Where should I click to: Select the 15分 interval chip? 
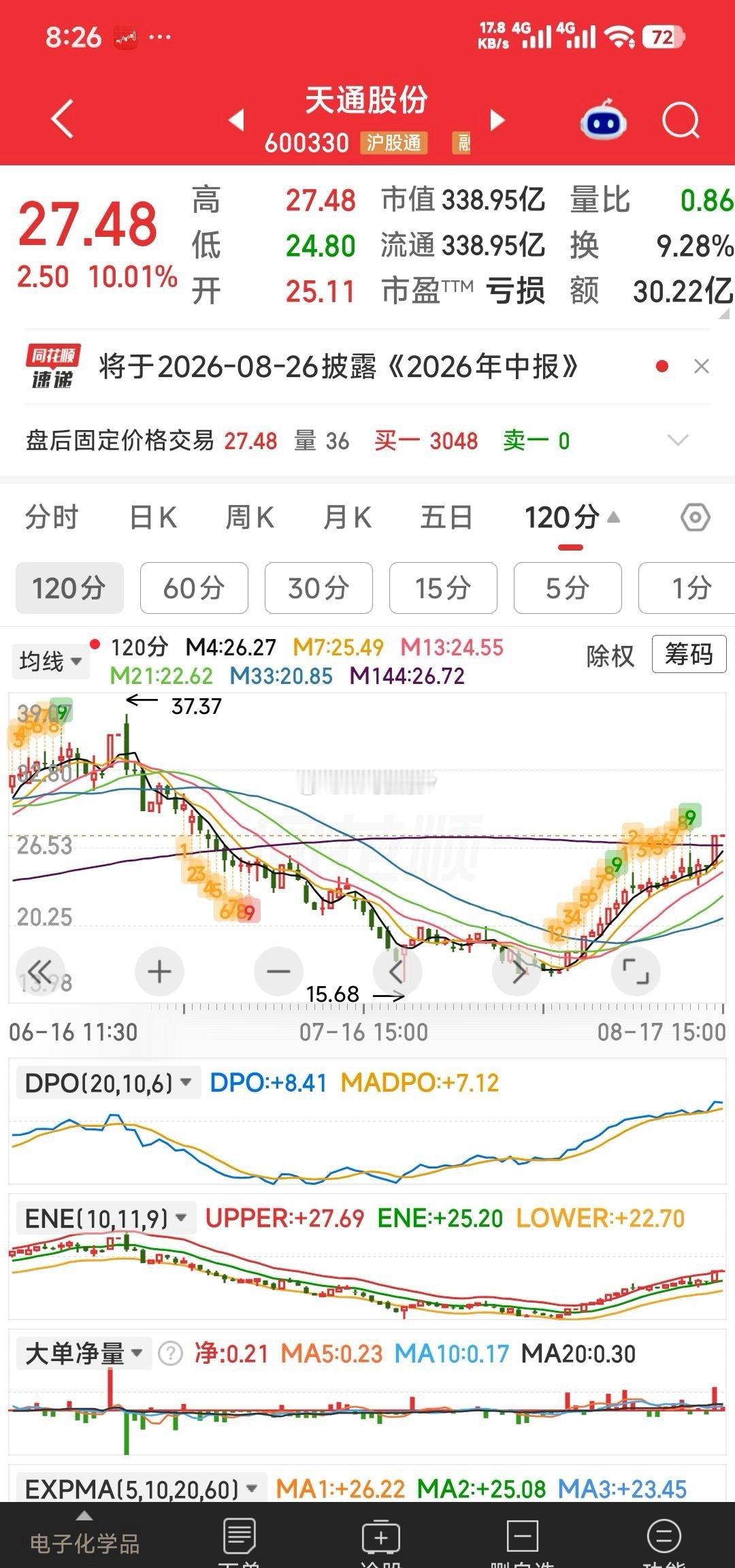pos(443,588)
